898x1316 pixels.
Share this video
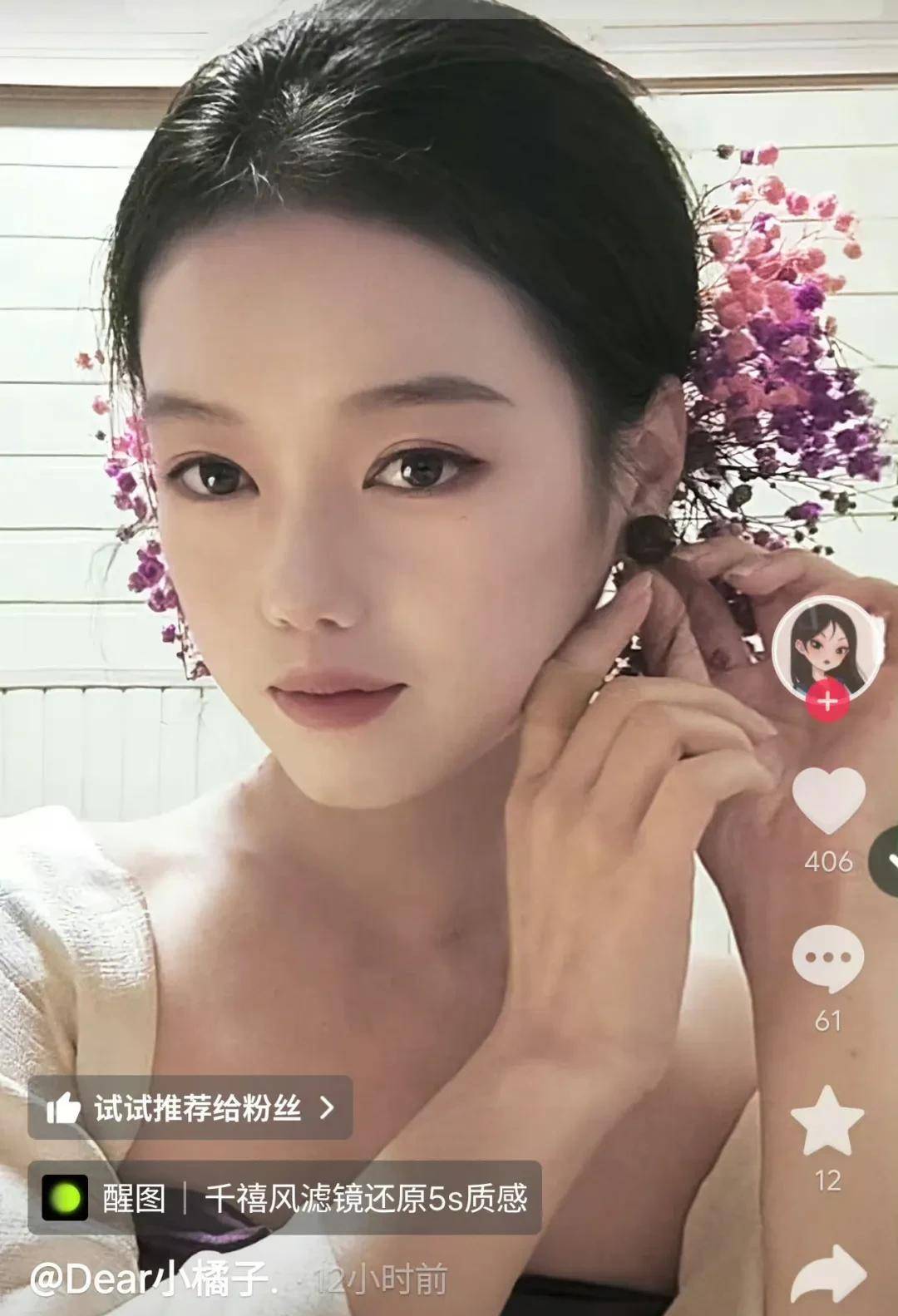[828, 1274]
